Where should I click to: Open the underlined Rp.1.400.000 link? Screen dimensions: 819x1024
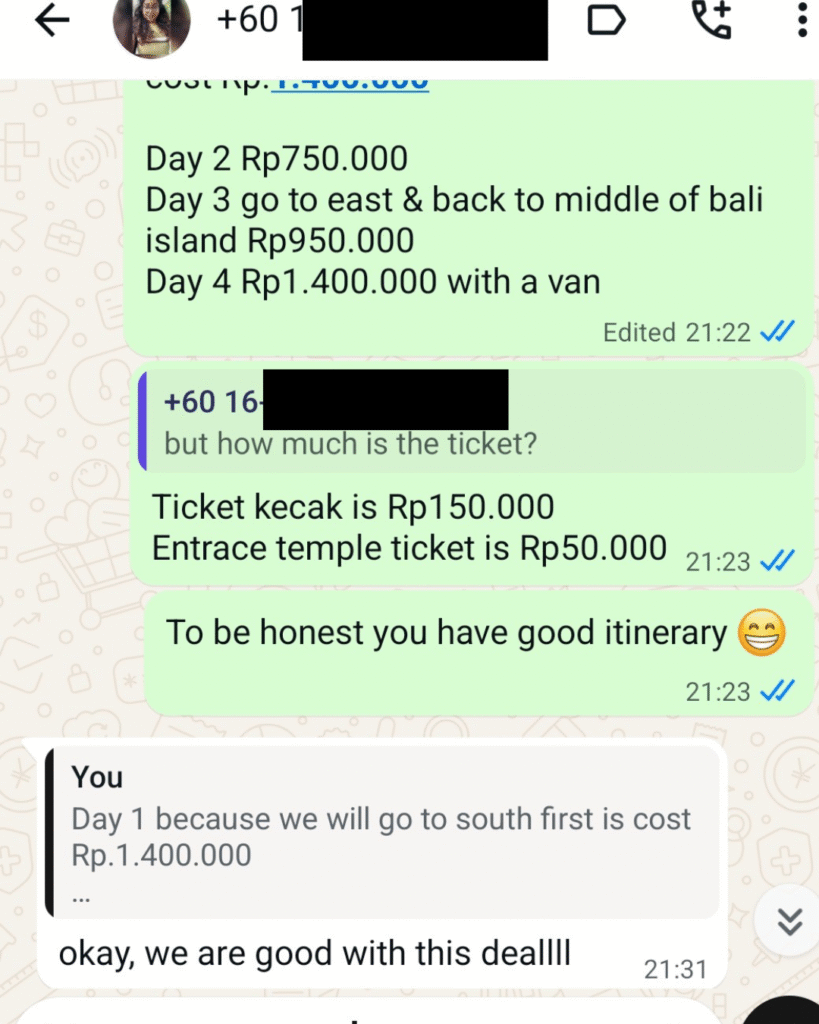349,84
